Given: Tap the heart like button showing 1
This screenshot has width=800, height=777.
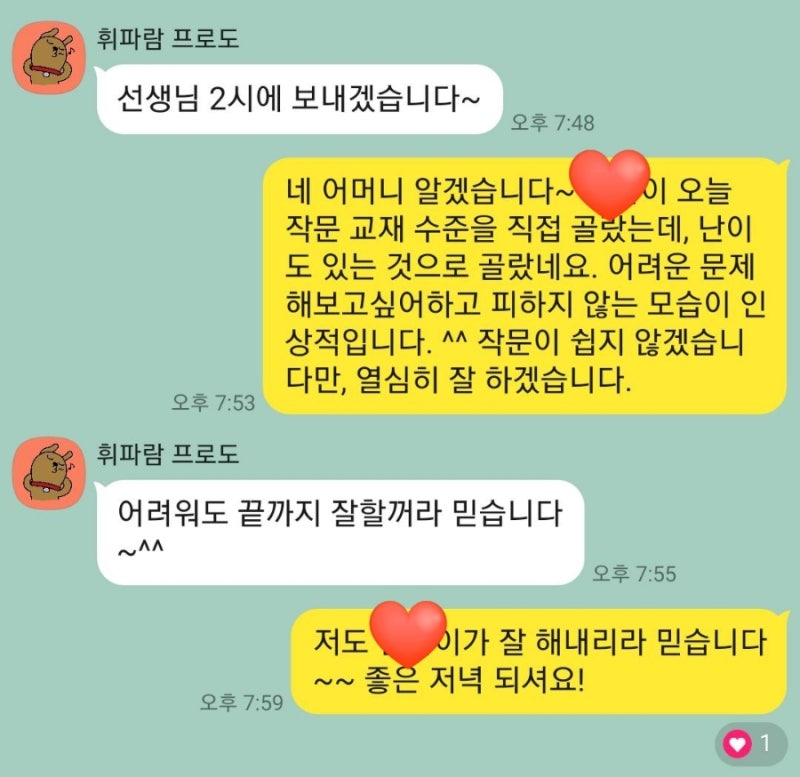Looking at the screenshot, I should pyautogui.click(x=750, y=744).
